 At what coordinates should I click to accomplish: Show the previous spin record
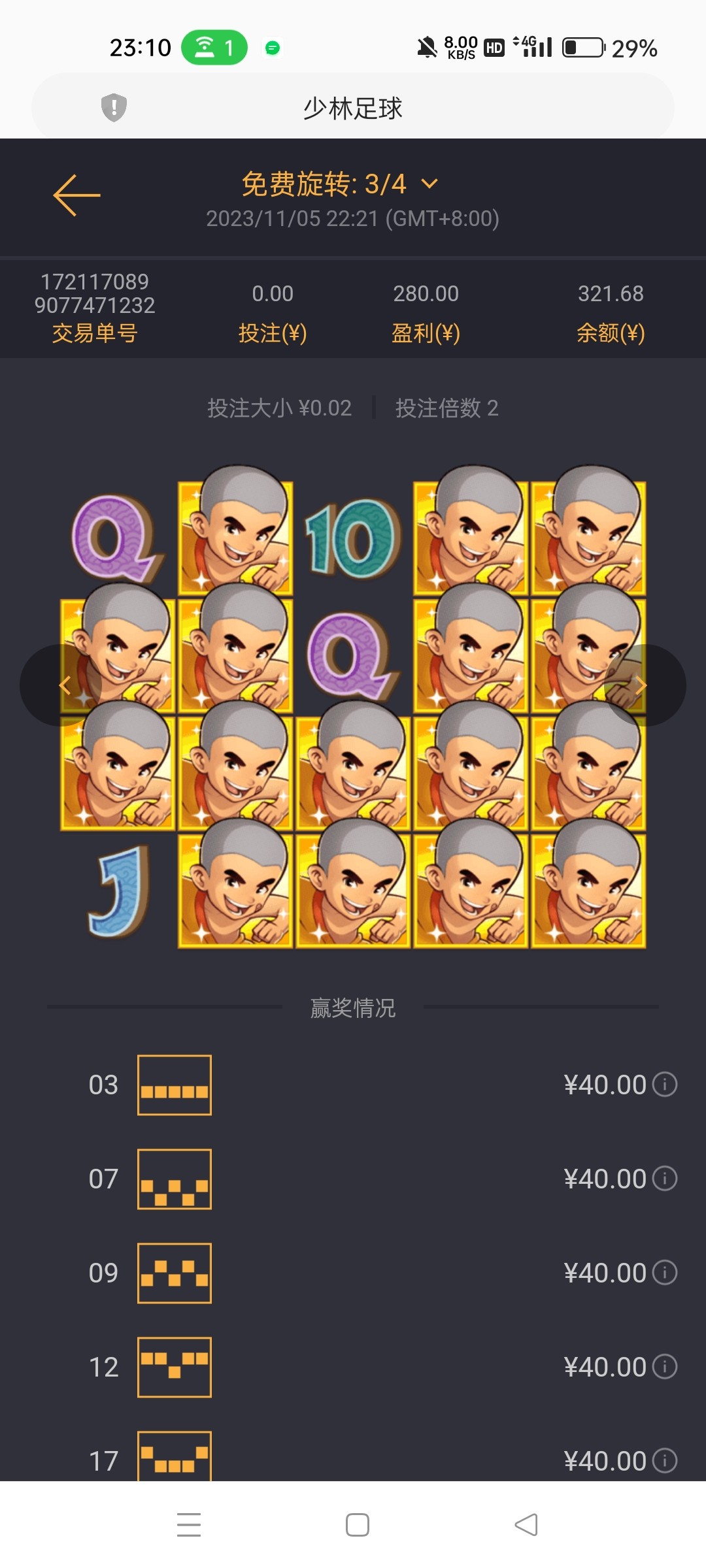pos(63,685)
